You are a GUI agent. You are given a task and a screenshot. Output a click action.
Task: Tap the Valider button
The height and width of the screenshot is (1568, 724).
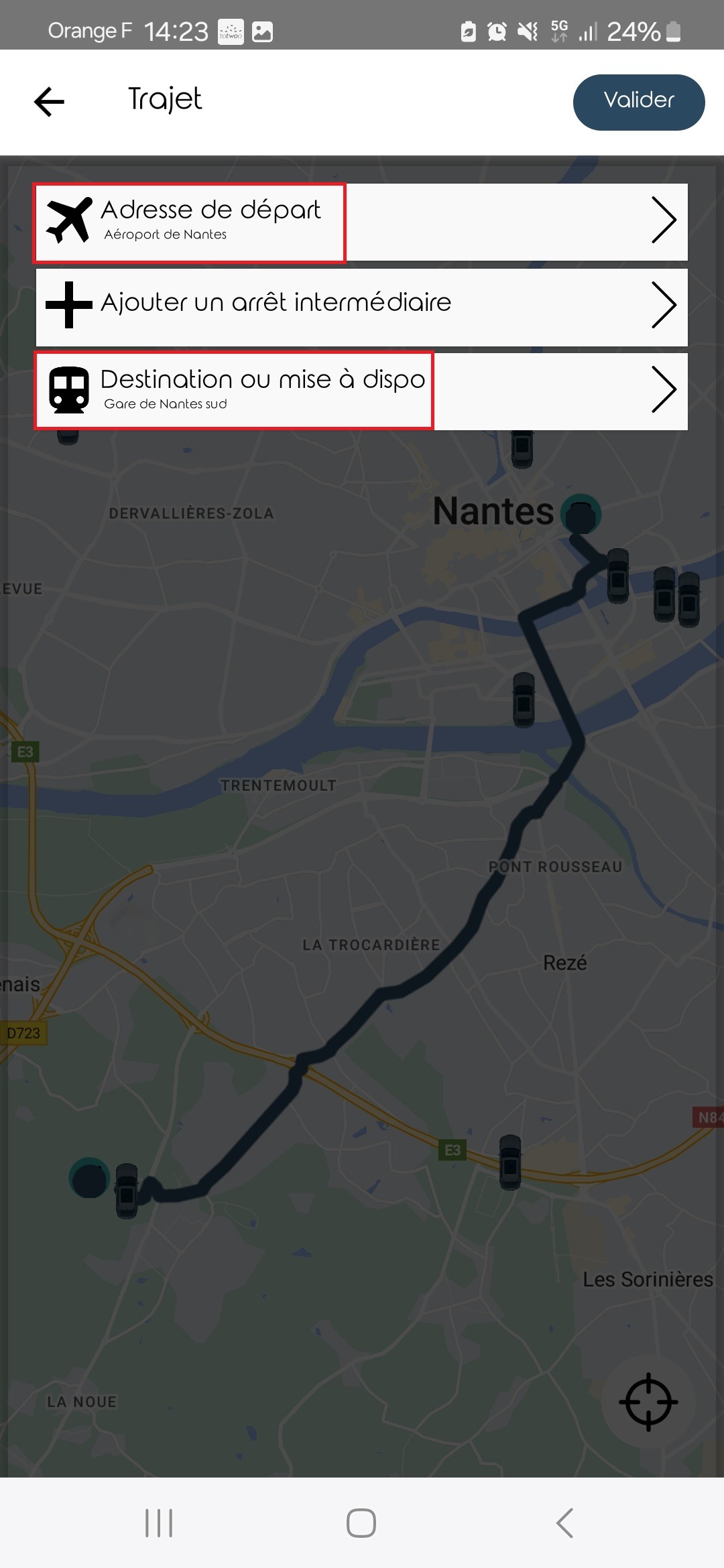[638, 102]
